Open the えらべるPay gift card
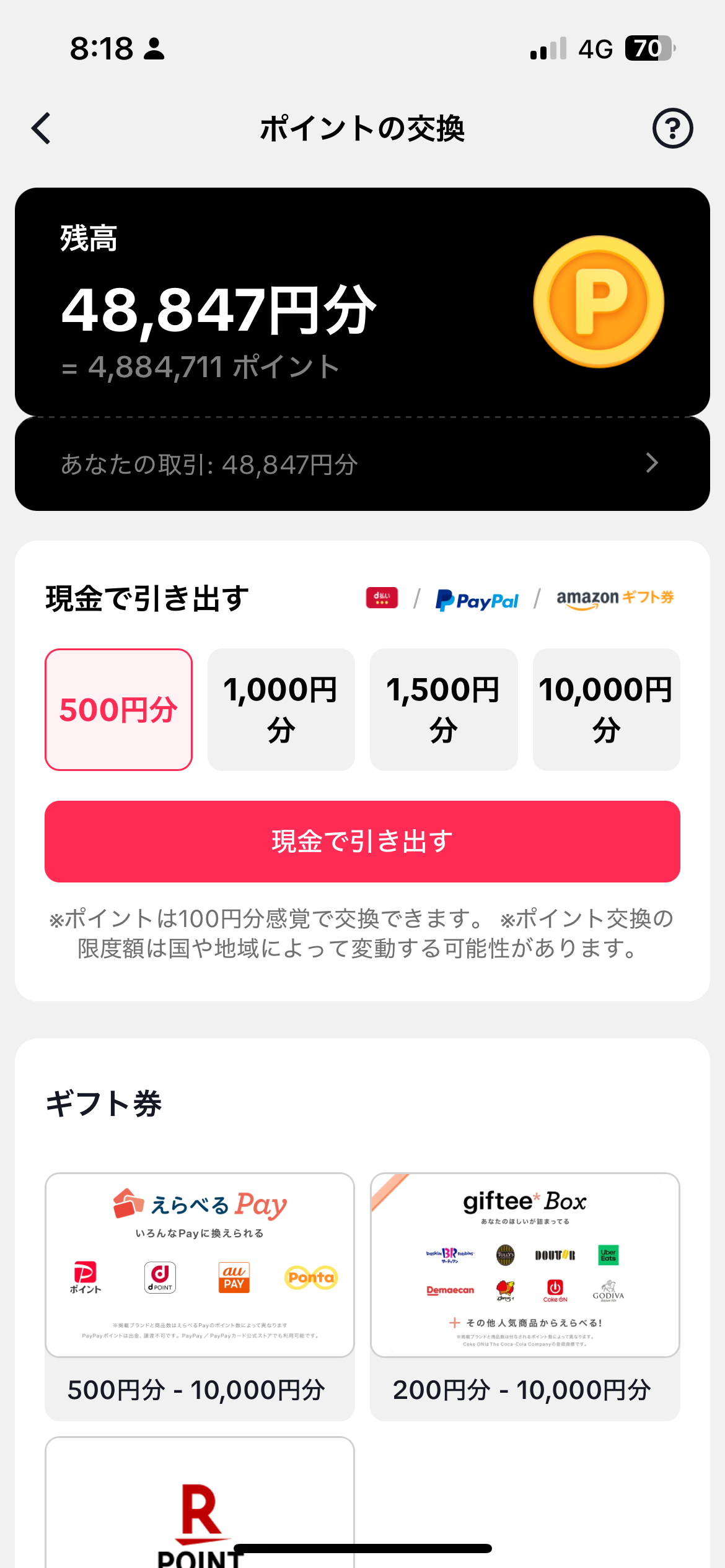Image resolution: width=725 pixels, height=1568 pixels. [x=200, y=1294]
